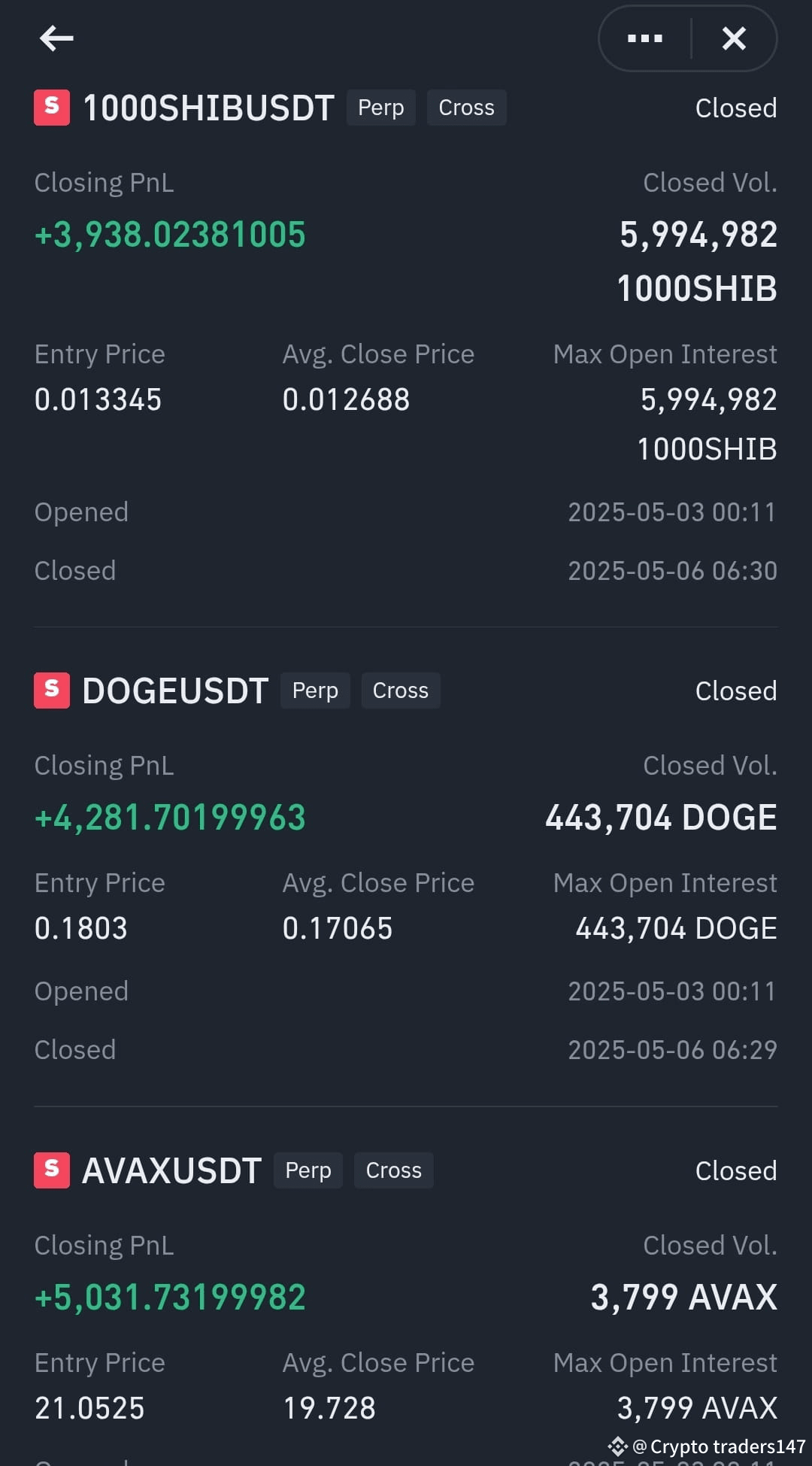
Task: Expand the DOGEUSDT closed position card
Action: pos(176,690)
